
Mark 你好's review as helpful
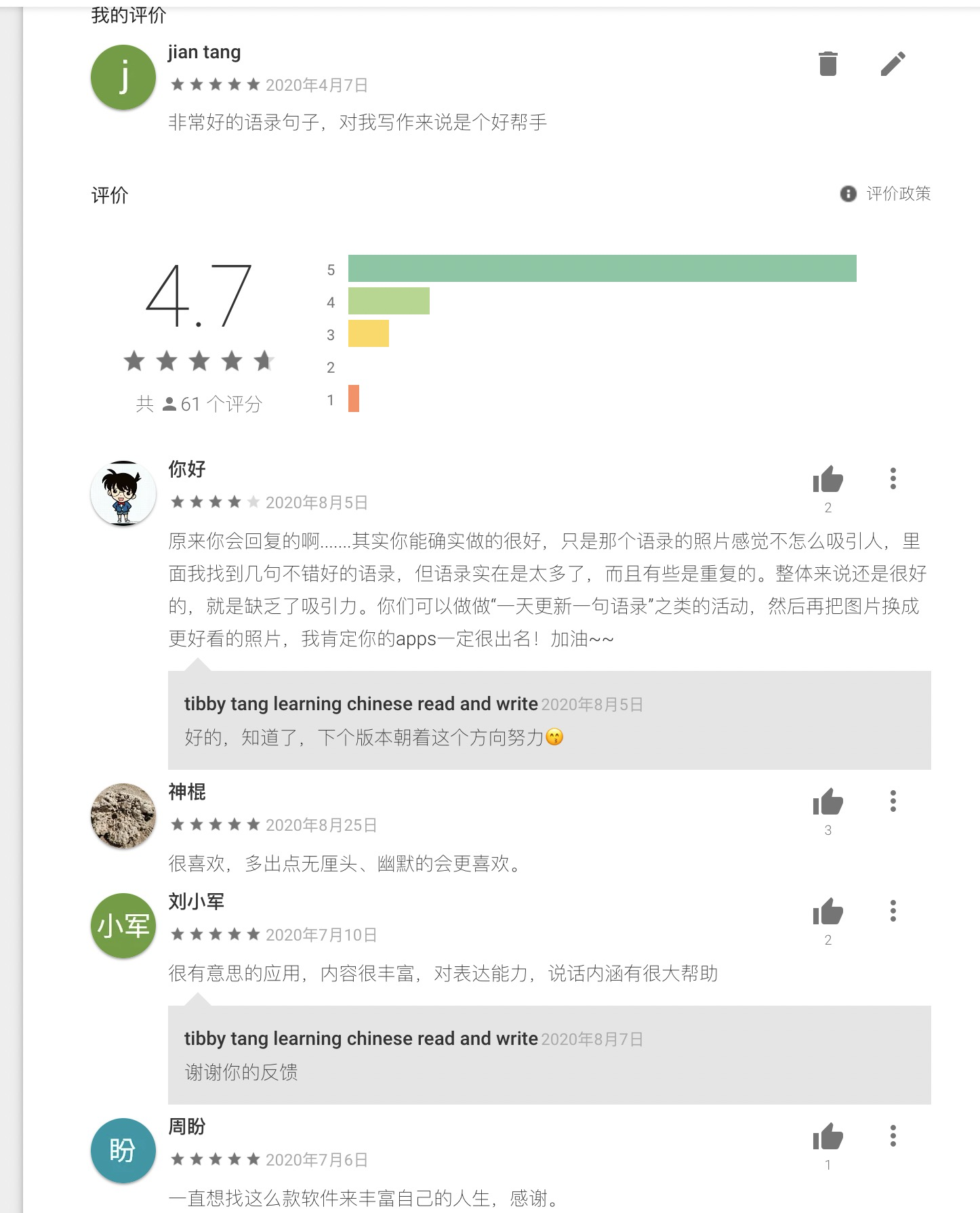pos(828,480)
